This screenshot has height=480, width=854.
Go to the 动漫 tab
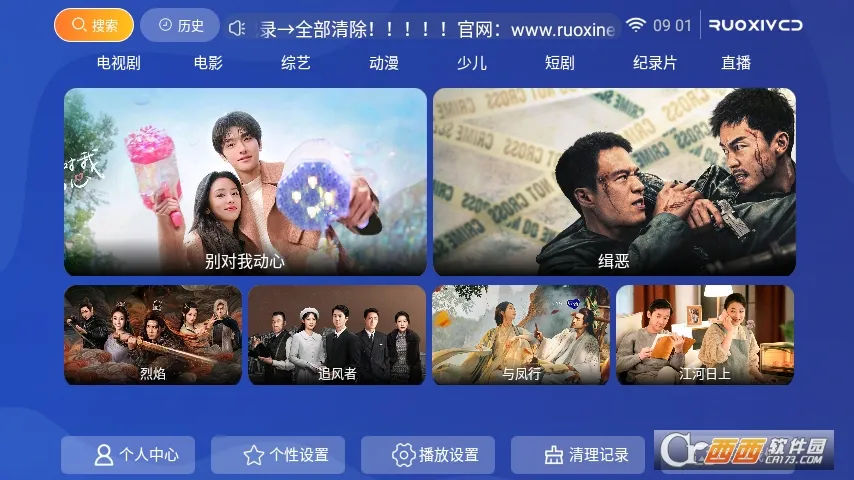pos(384,63)
